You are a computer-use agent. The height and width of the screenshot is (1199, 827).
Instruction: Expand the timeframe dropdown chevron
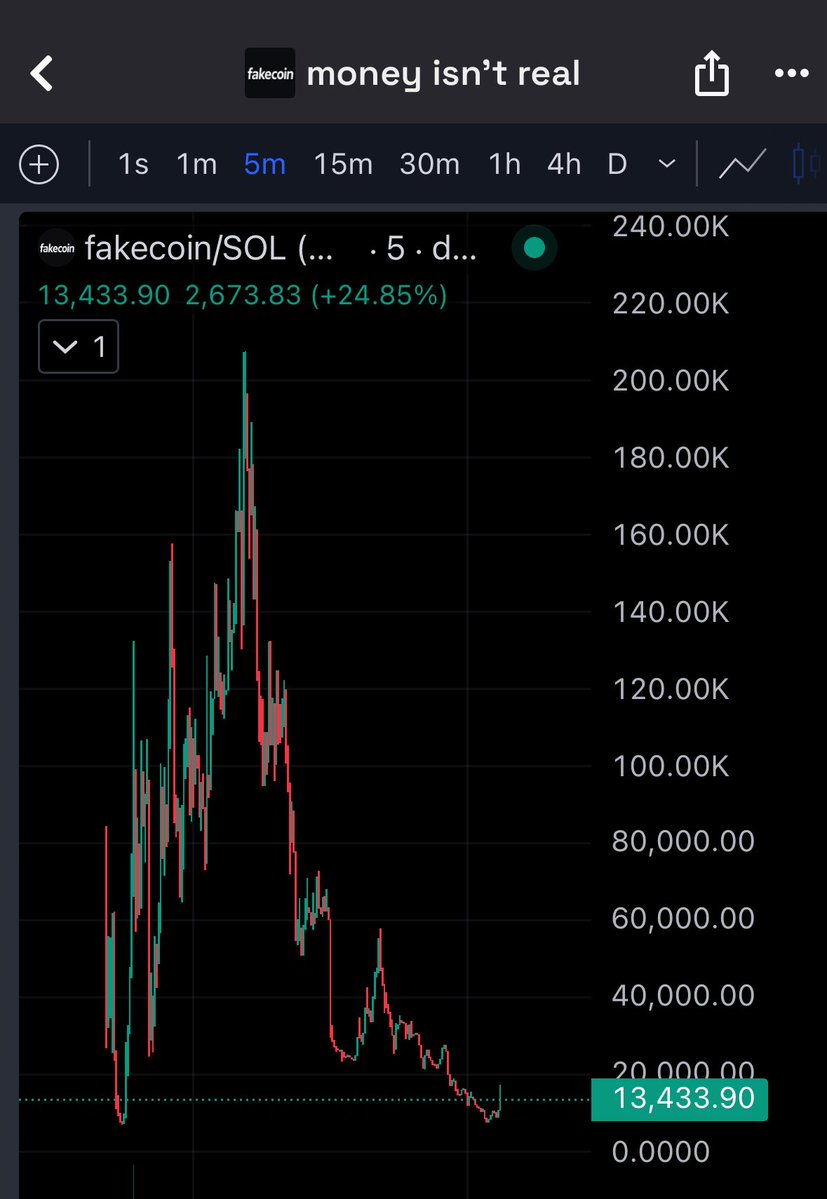[667, 164]
